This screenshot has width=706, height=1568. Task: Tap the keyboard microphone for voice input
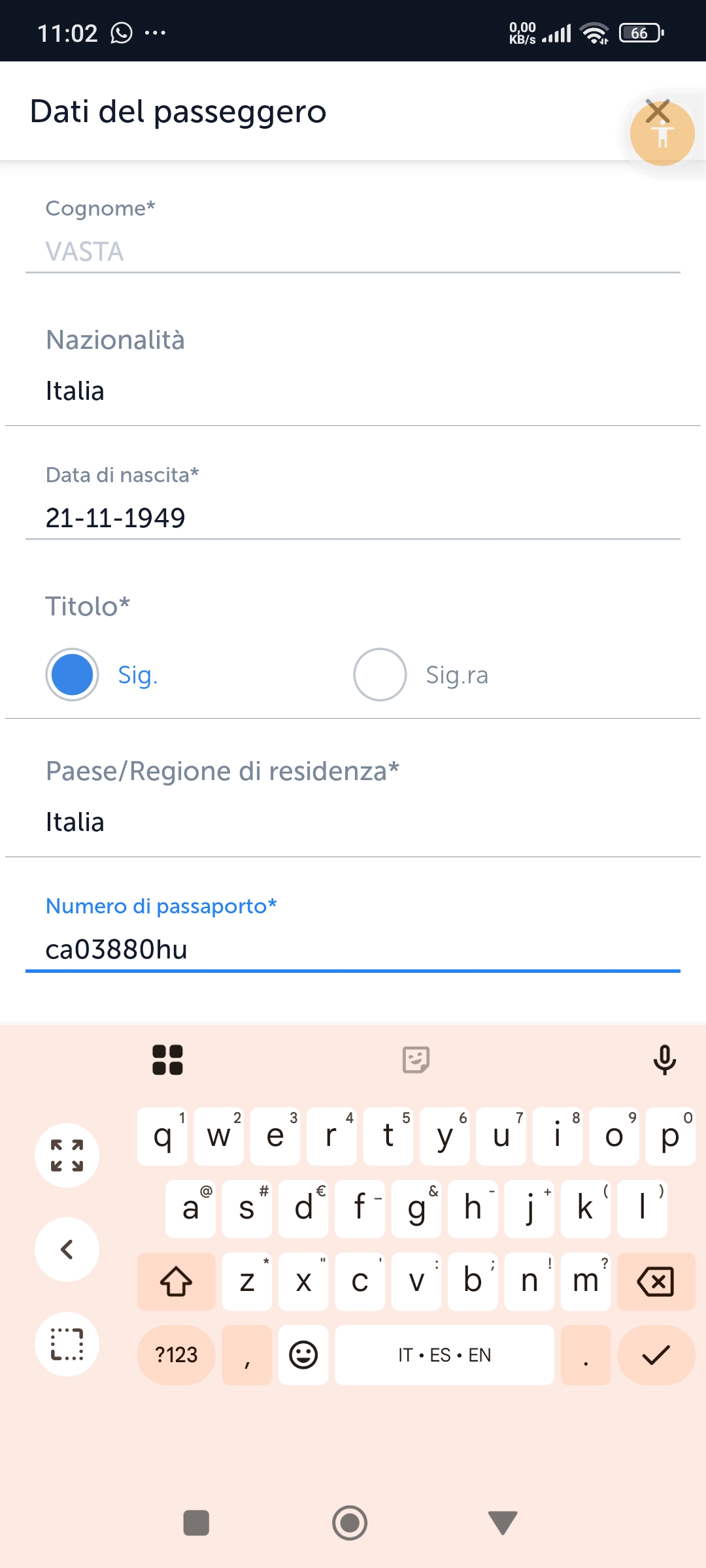click(665, 1060)
